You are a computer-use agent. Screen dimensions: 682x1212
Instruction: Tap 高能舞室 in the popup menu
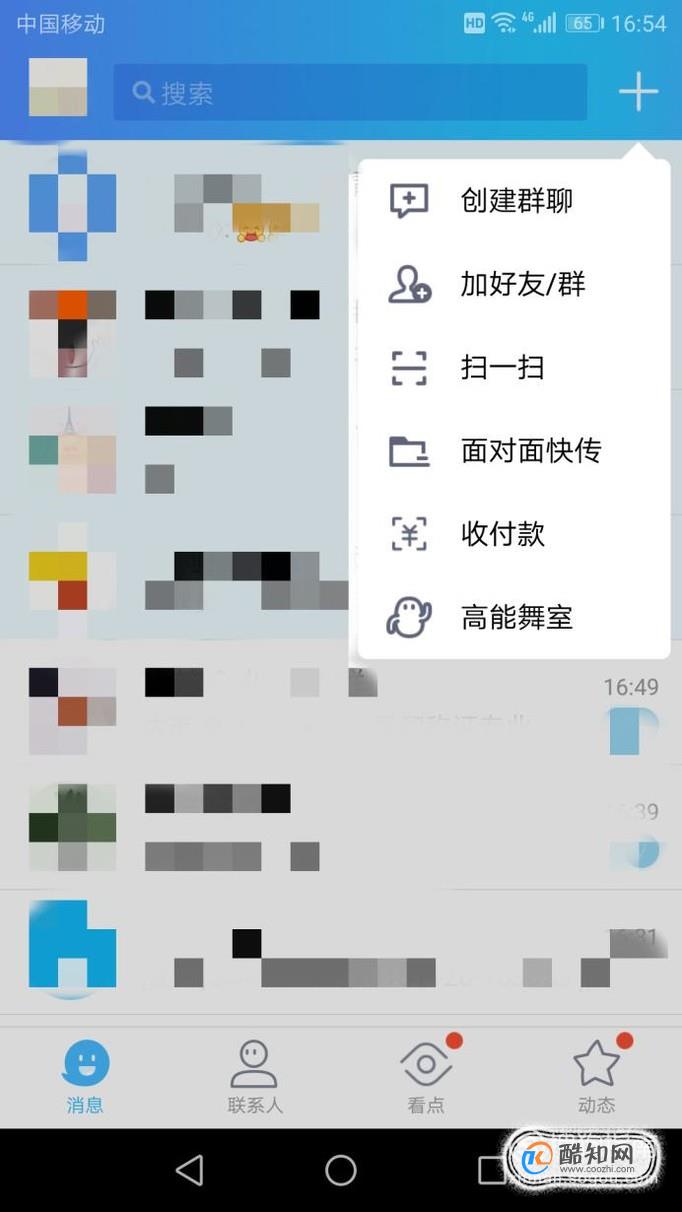[x=514, y=617]
